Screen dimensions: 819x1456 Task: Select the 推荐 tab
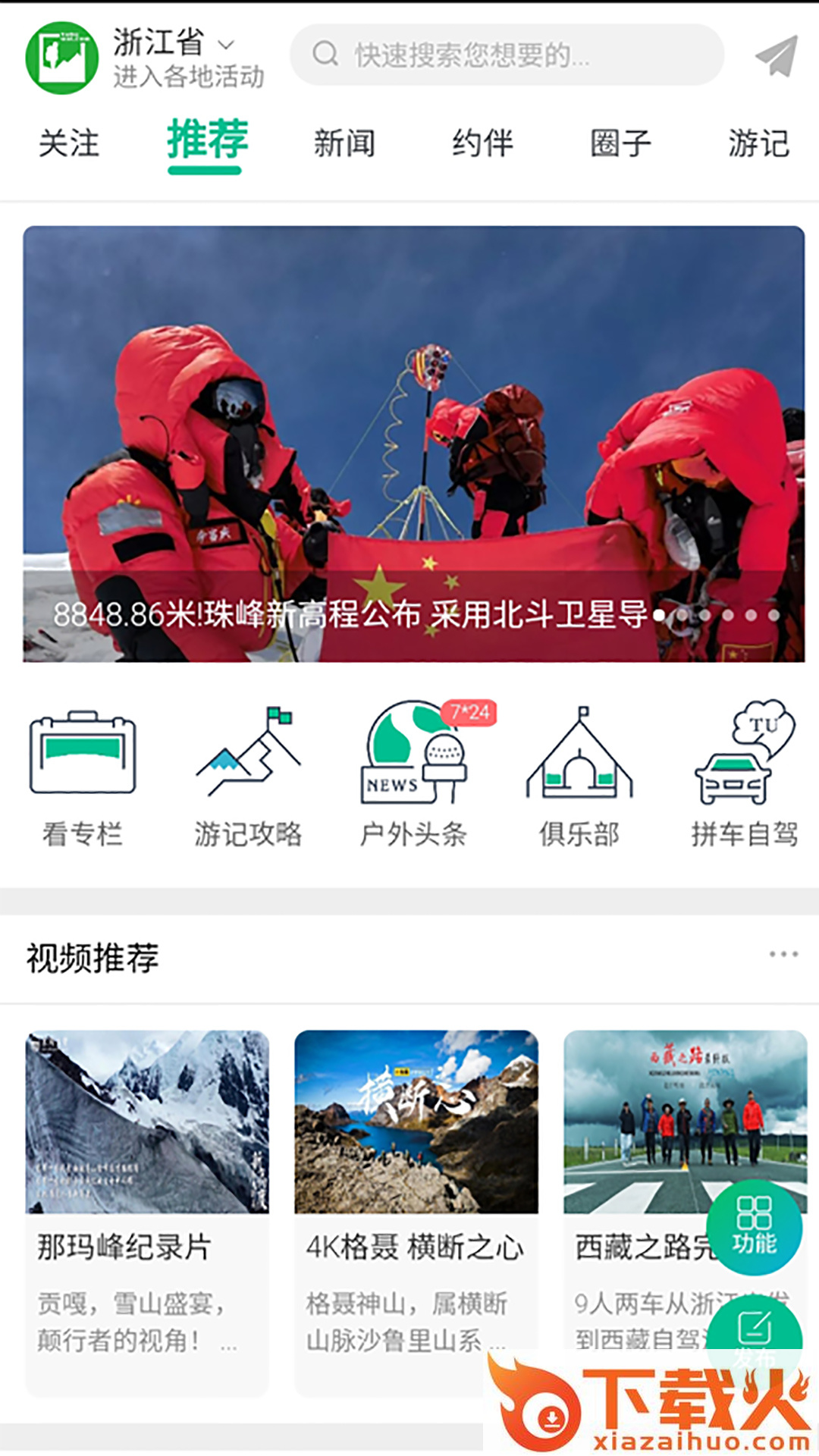207,142
